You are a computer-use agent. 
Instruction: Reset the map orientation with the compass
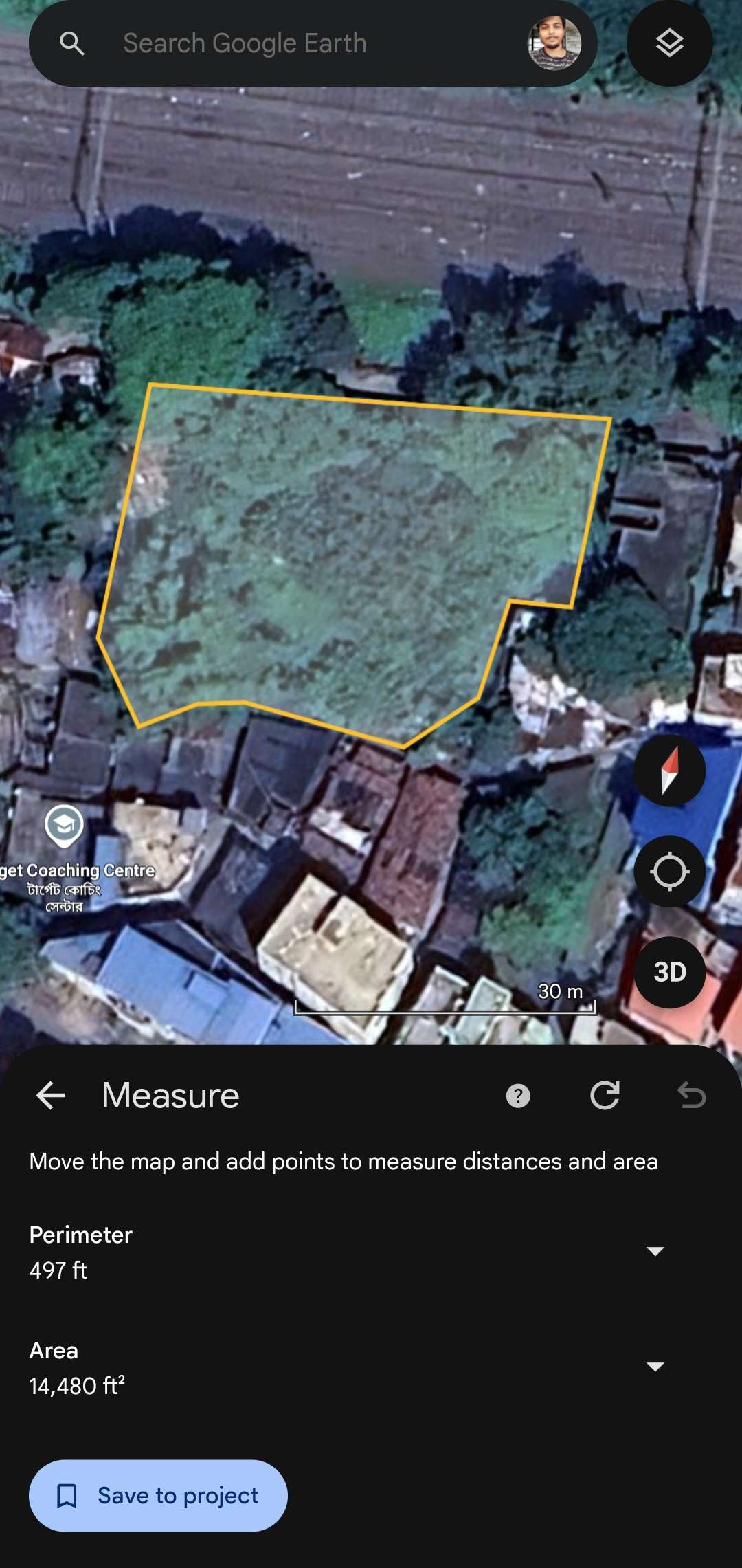(x=669, y=771)
